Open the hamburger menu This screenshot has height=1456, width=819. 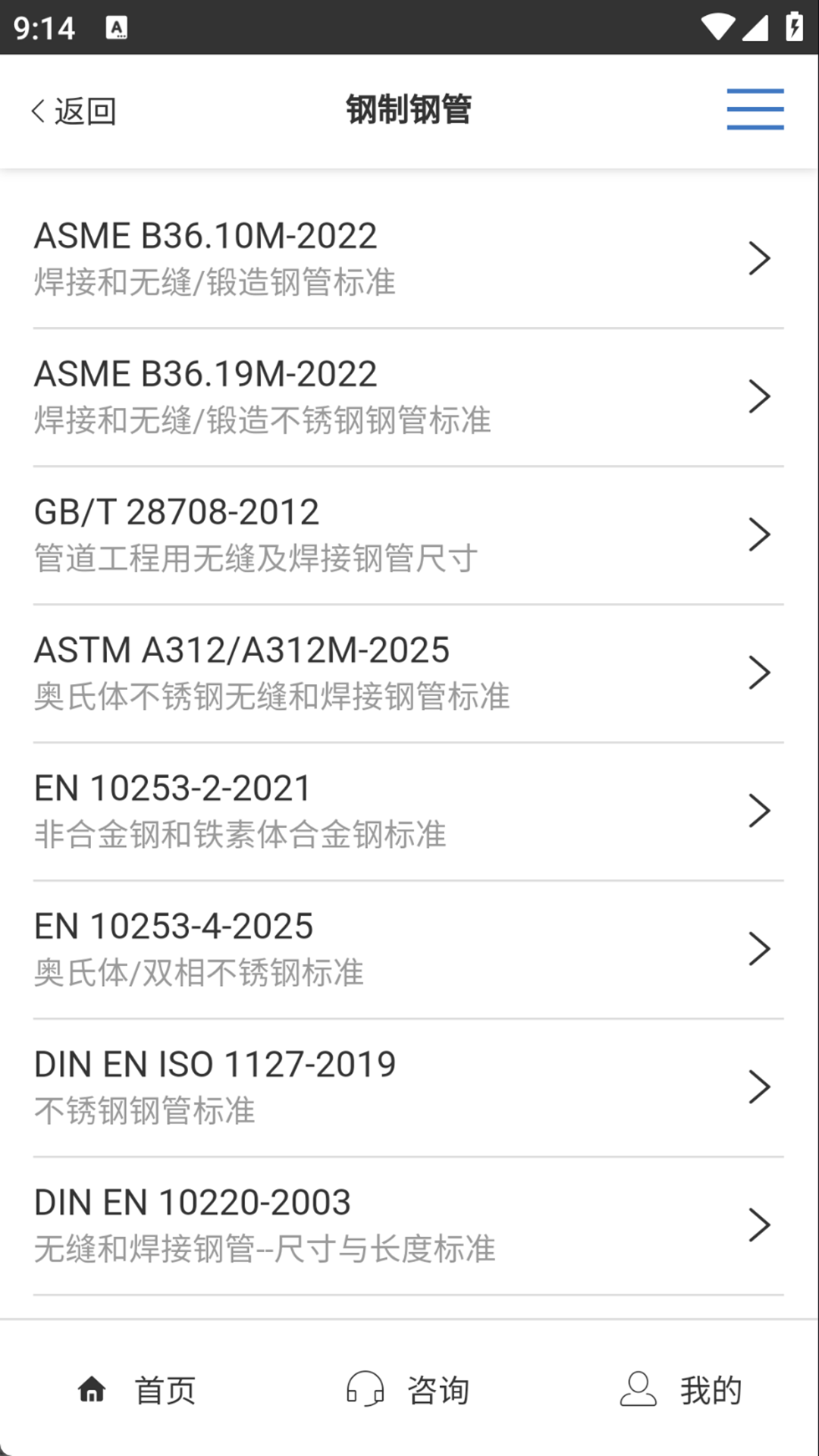(755, 108)
